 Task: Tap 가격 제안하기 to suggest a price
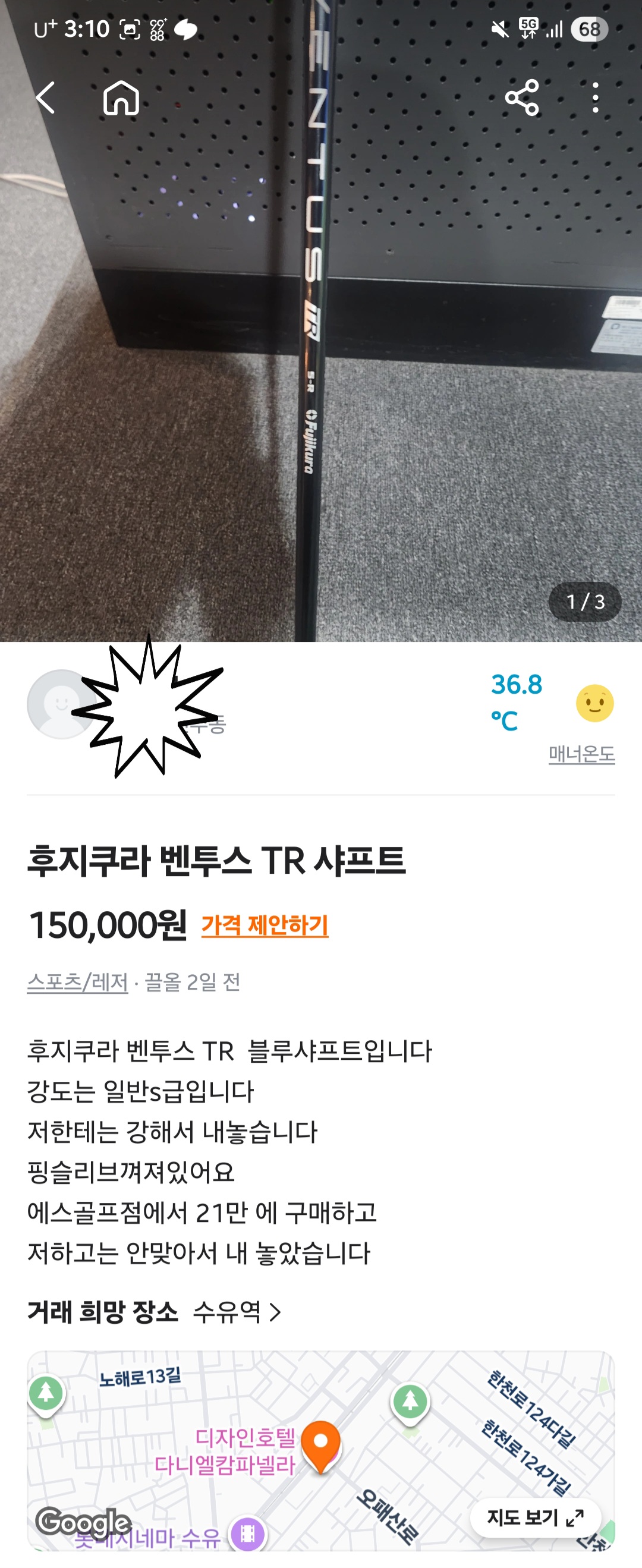[265, 925]
